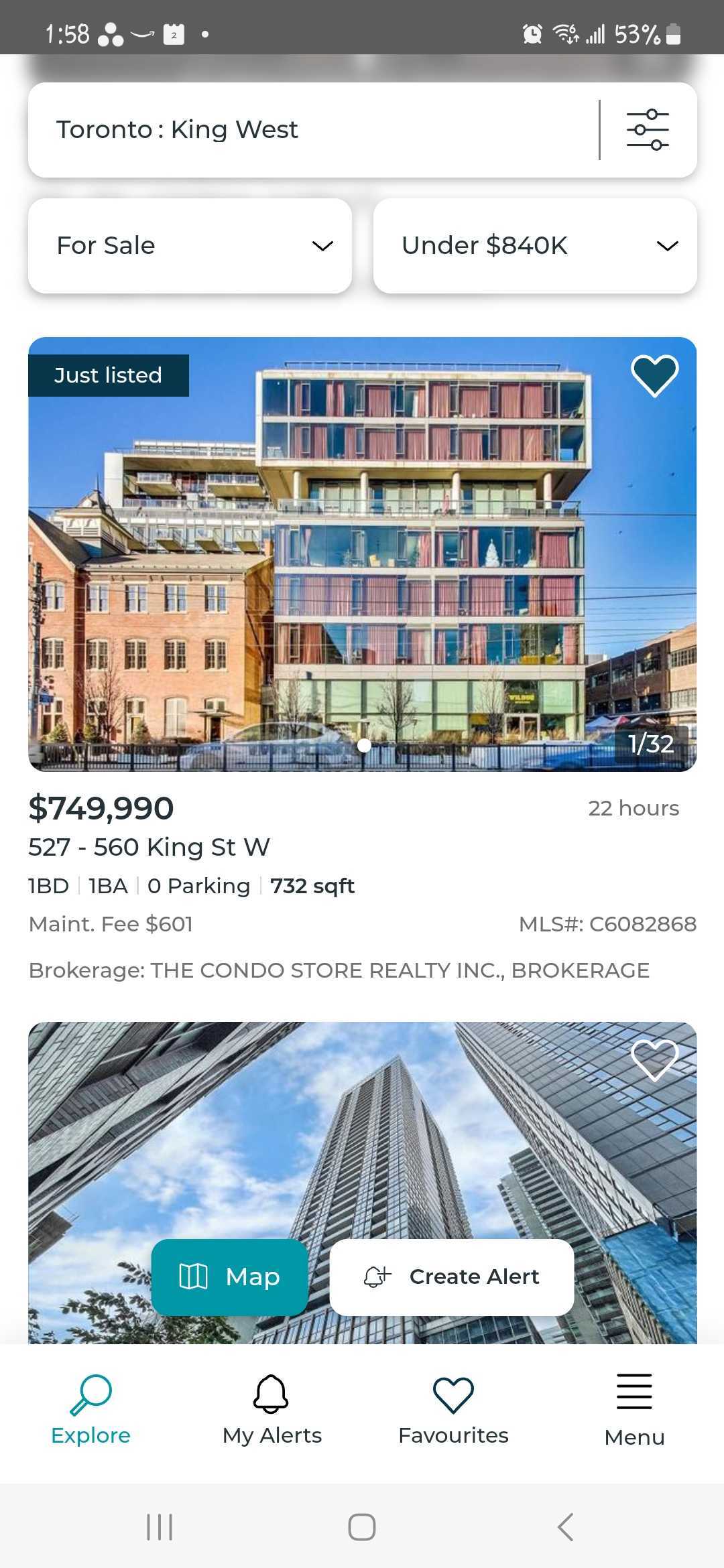Favourite the second listing with skyscraper photo
Screen dimensions: 724x1568
tap(654, 1059)
